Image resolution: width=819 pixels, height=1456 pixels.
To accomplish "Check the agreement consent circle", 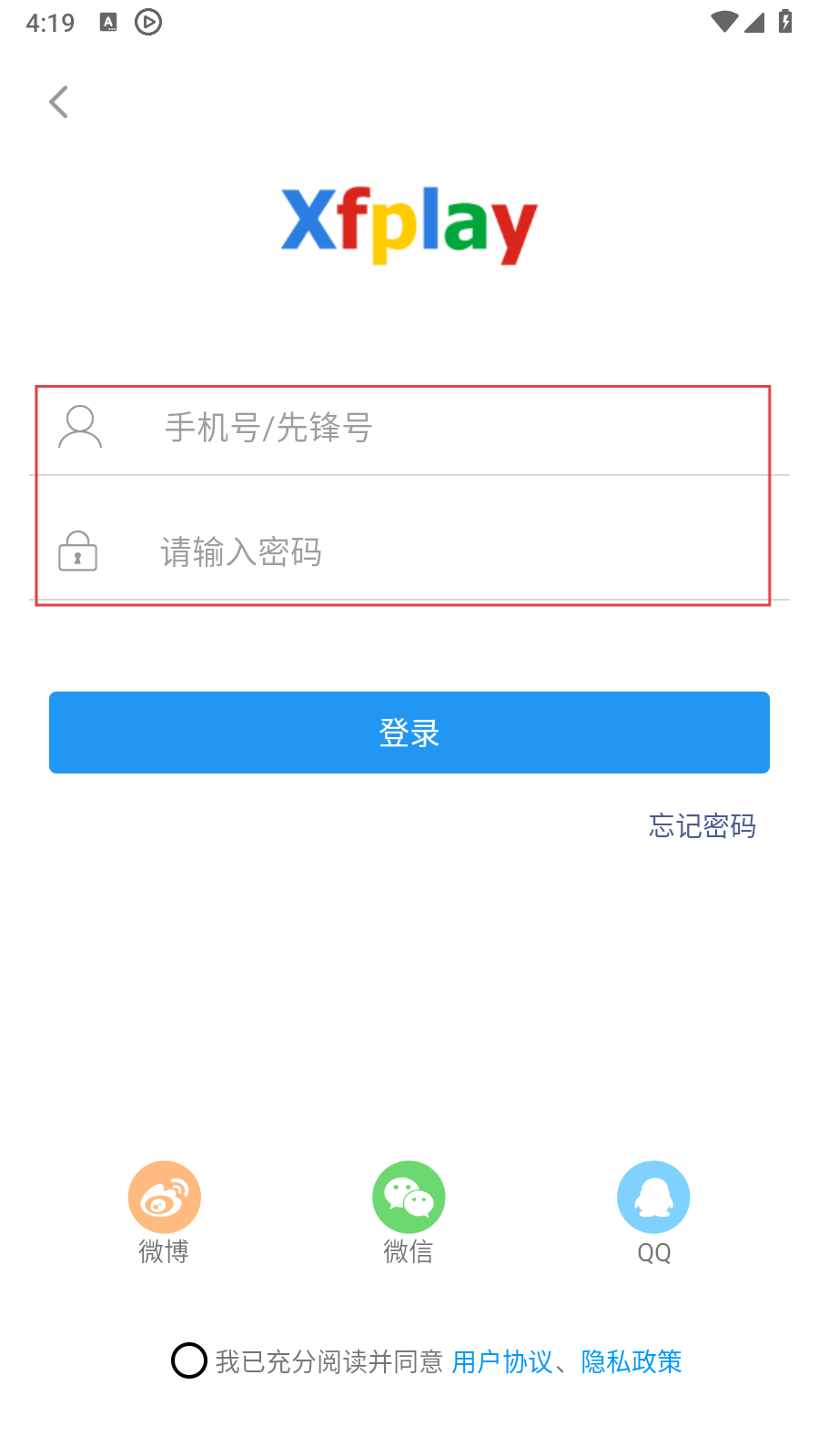I will [189, 1361].
